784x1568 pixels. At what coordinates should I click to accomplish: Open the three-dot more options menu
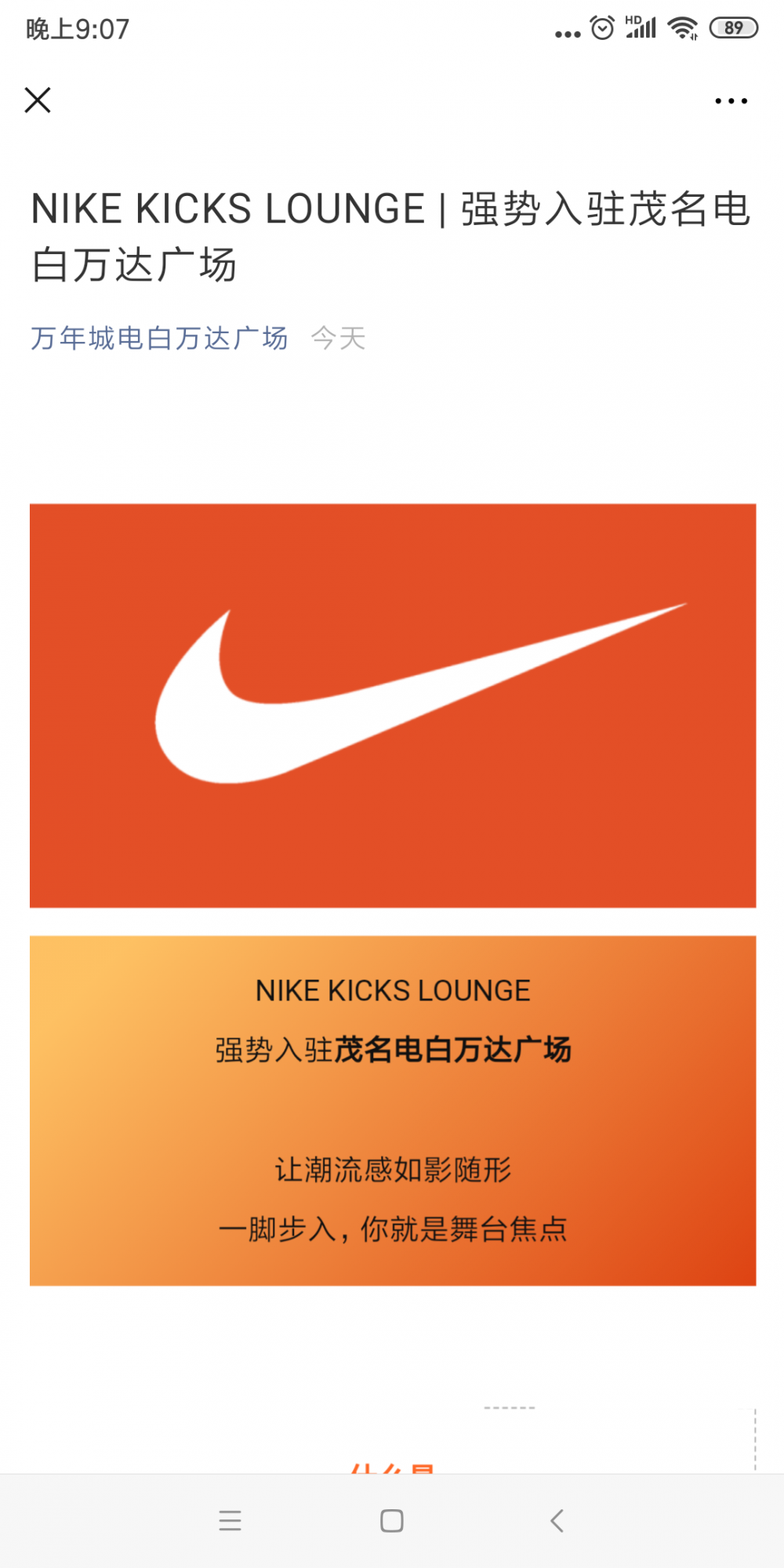(731, 101)
